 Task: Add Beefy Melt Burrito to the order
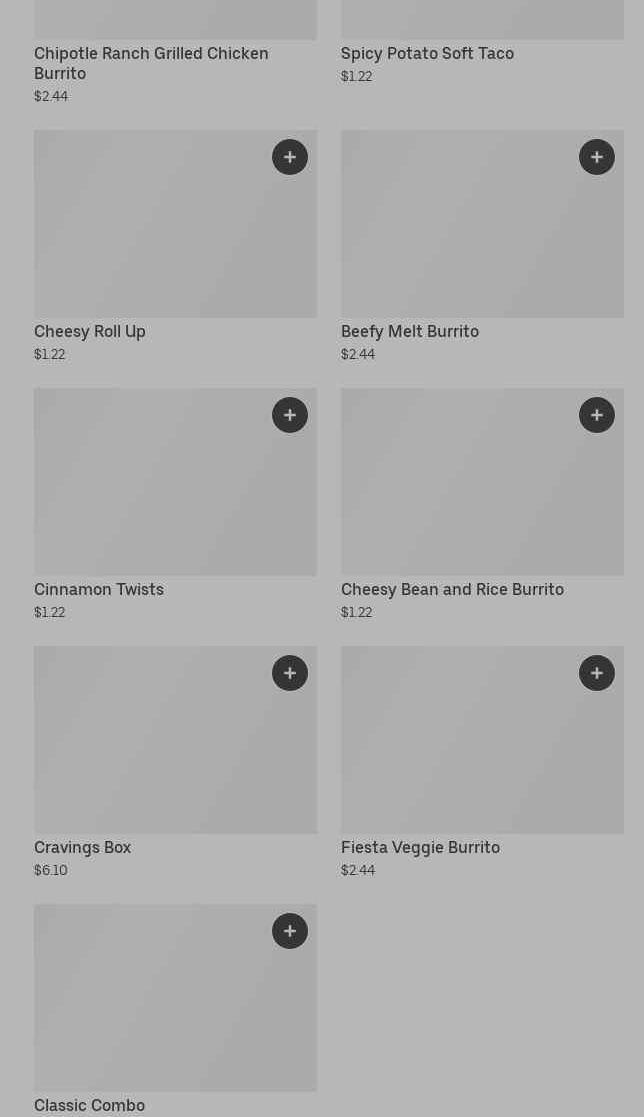point(597,157)
